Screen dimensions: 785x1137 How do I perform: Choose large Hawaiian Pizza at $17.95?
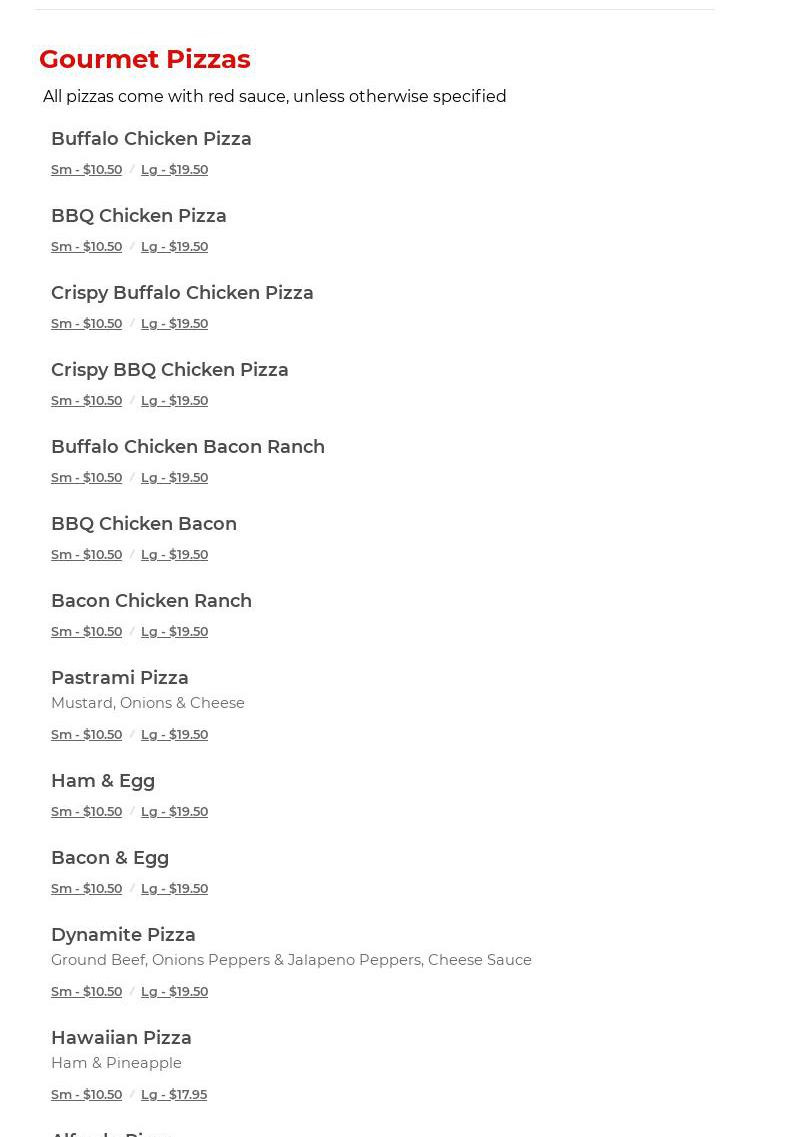coord(174,1095)
